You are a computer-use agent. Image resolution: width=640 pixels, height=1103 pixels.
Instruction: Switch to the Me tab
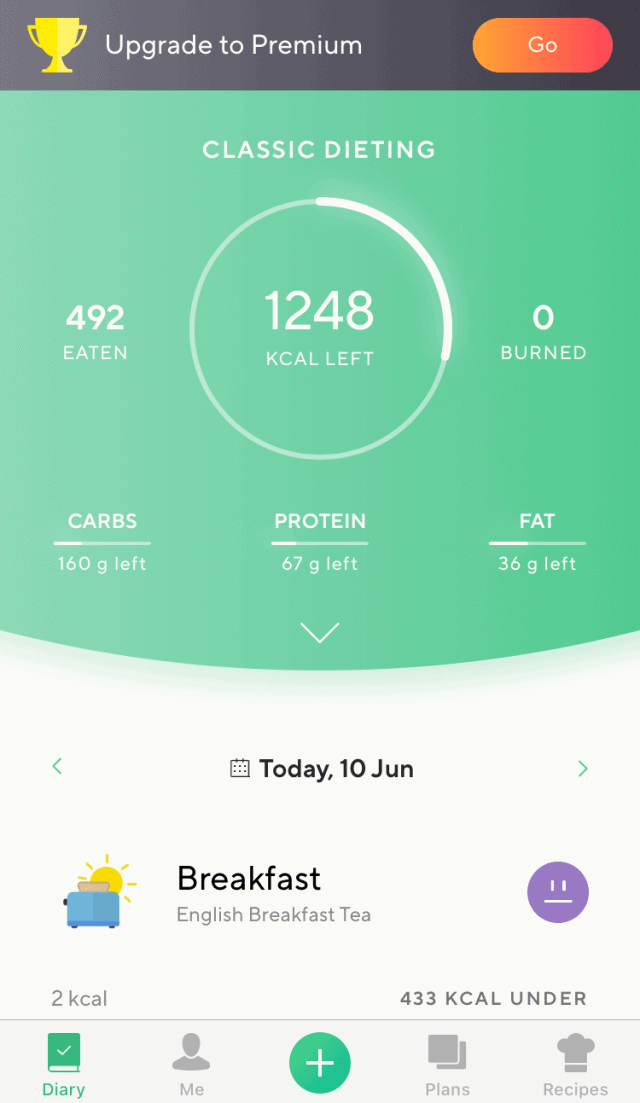pyautogui.click(x=192, y=1065)
